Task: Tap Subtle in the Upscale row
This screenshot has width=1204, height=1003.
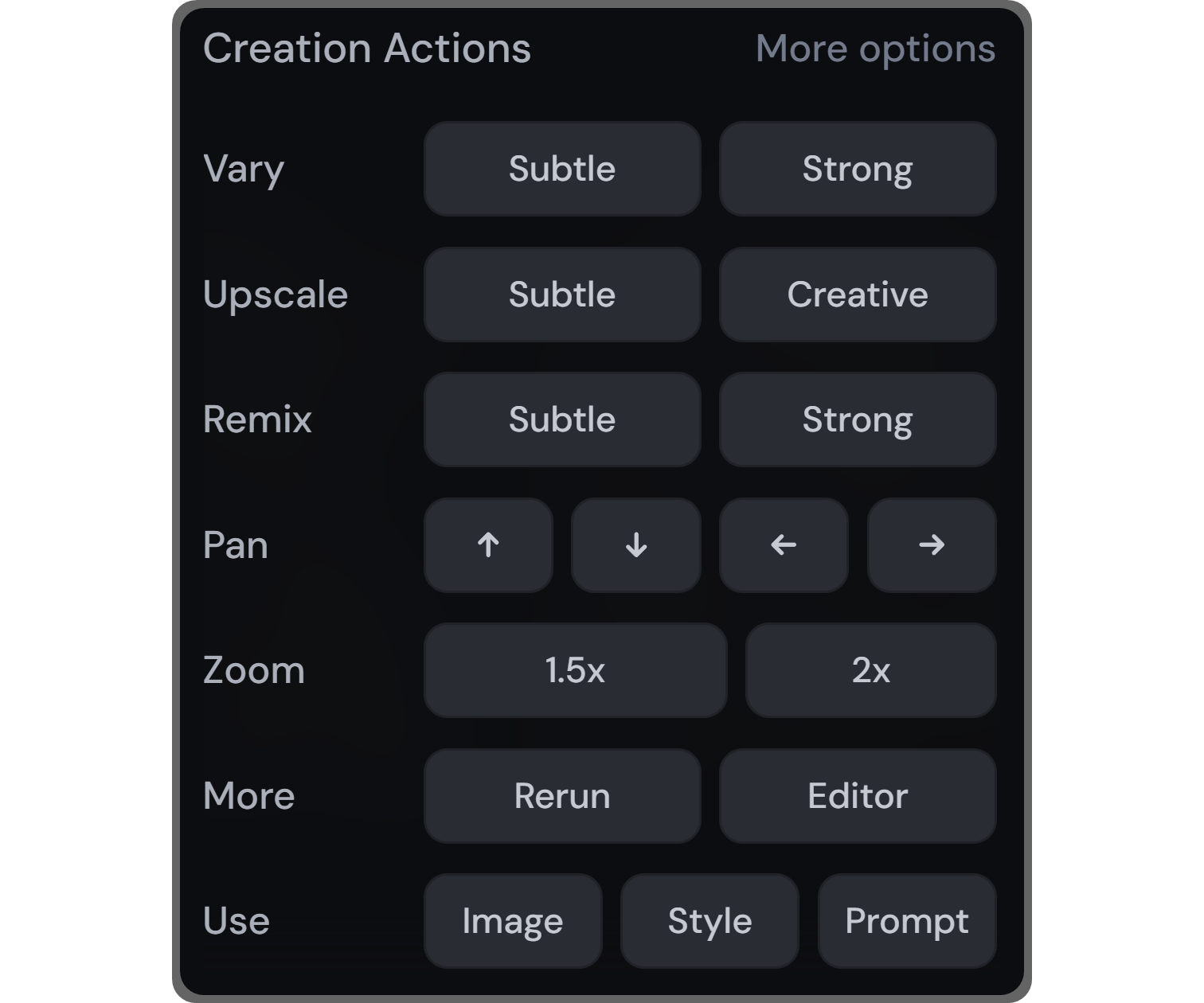Action: pos(562,295)
